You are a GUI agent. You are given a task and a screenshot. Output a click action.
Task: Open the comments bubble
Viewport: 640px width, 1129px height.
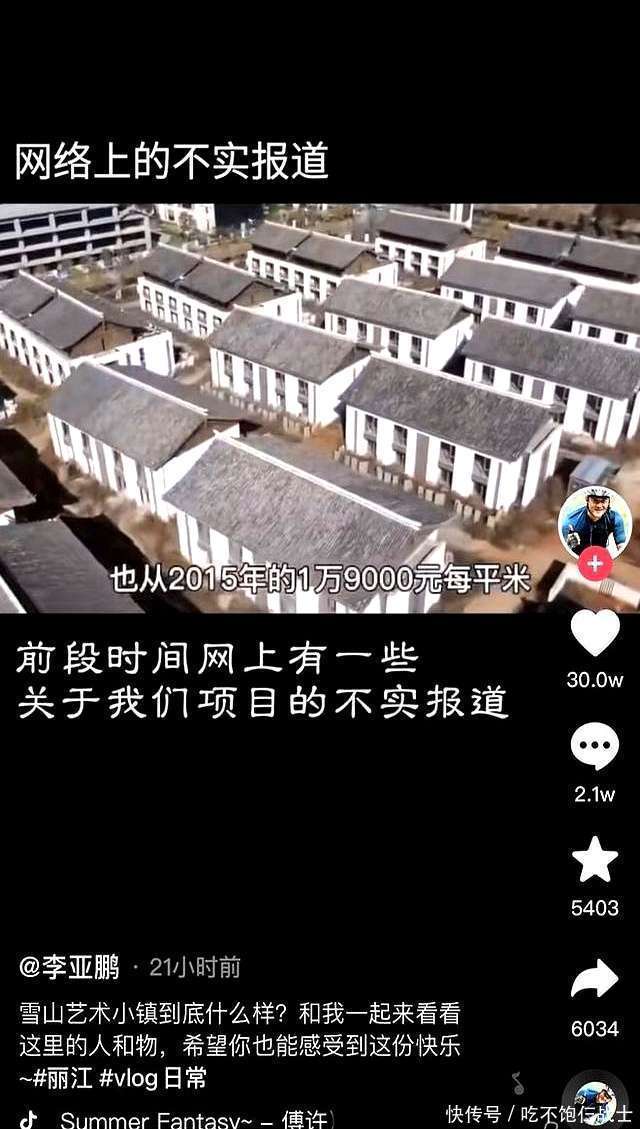[595, 747]
